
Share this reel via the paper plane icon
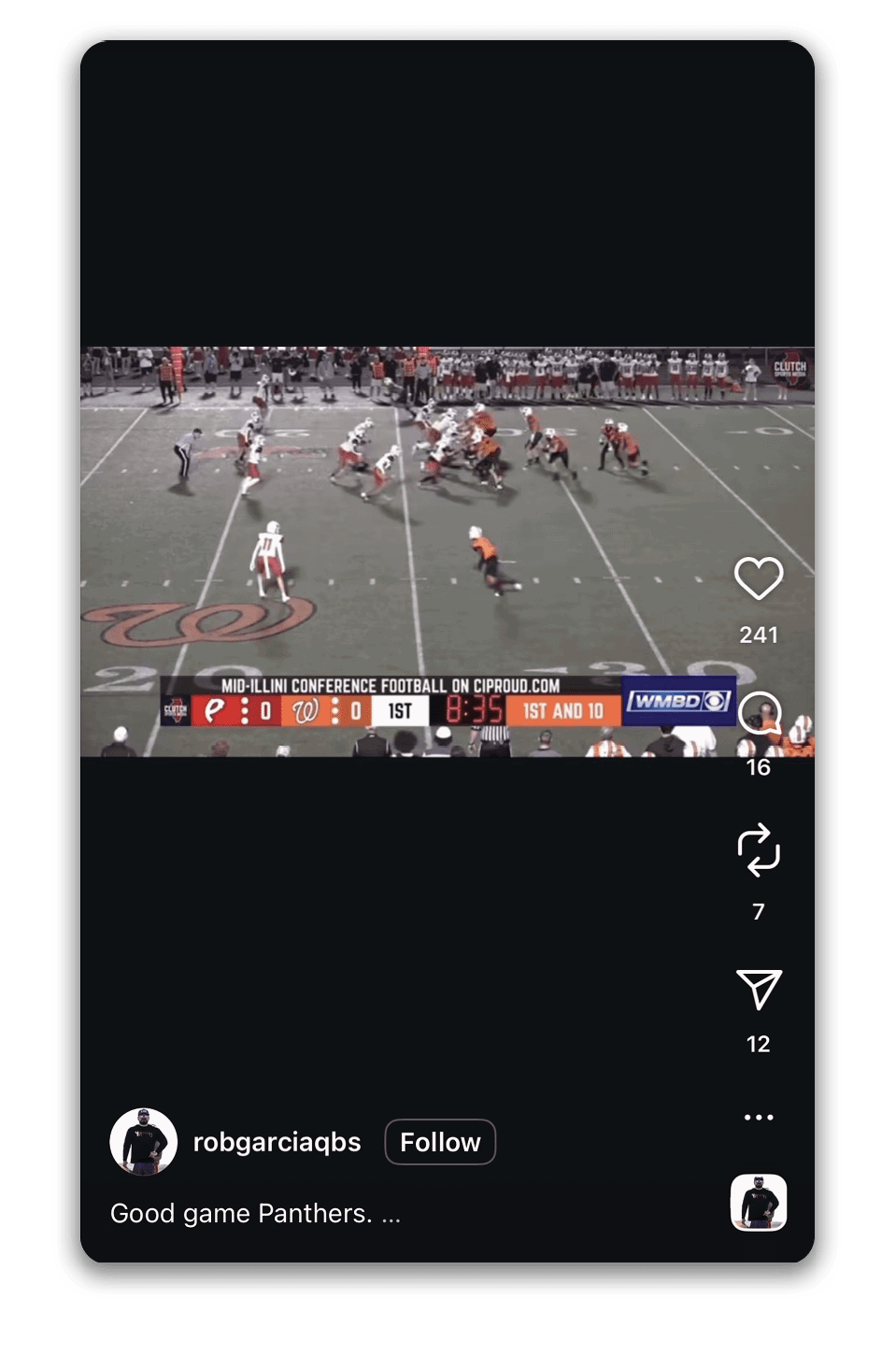pos(758,990)
